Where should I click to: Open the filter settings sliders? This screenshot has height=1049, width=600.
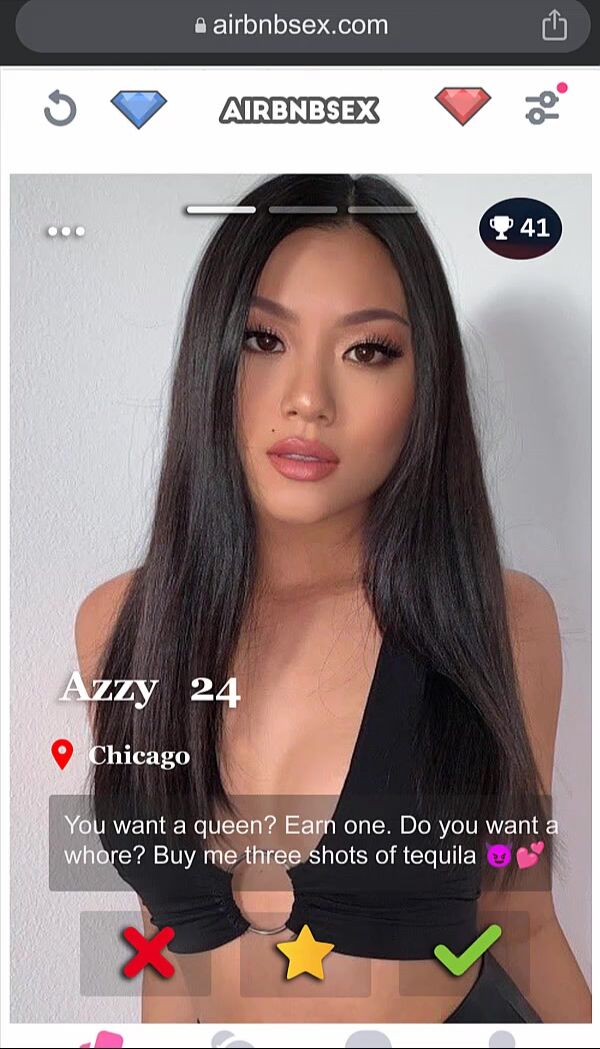pyautogui.click(x=543, y=108)
